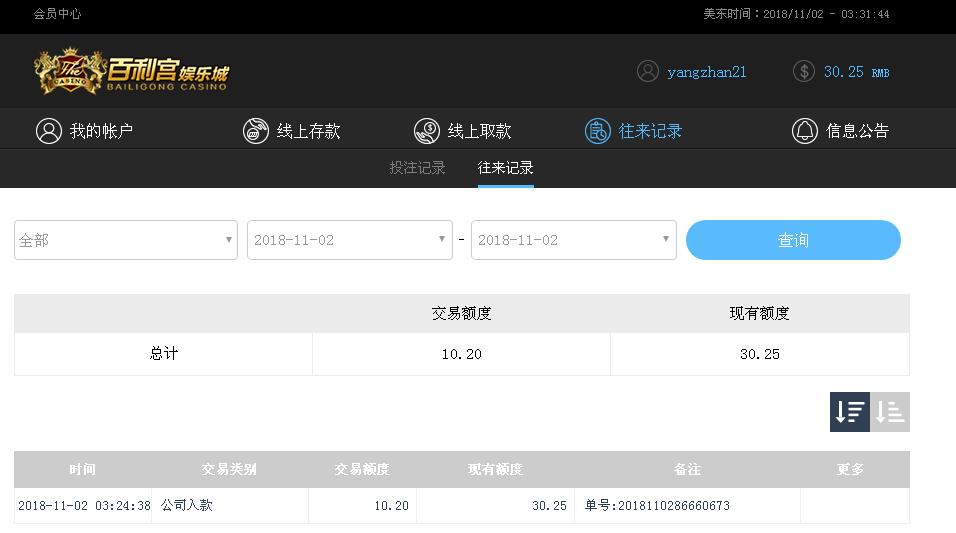Open 线上取款 online withdrawal
Viewport: 956px width, 533px height.
point(463,131)
